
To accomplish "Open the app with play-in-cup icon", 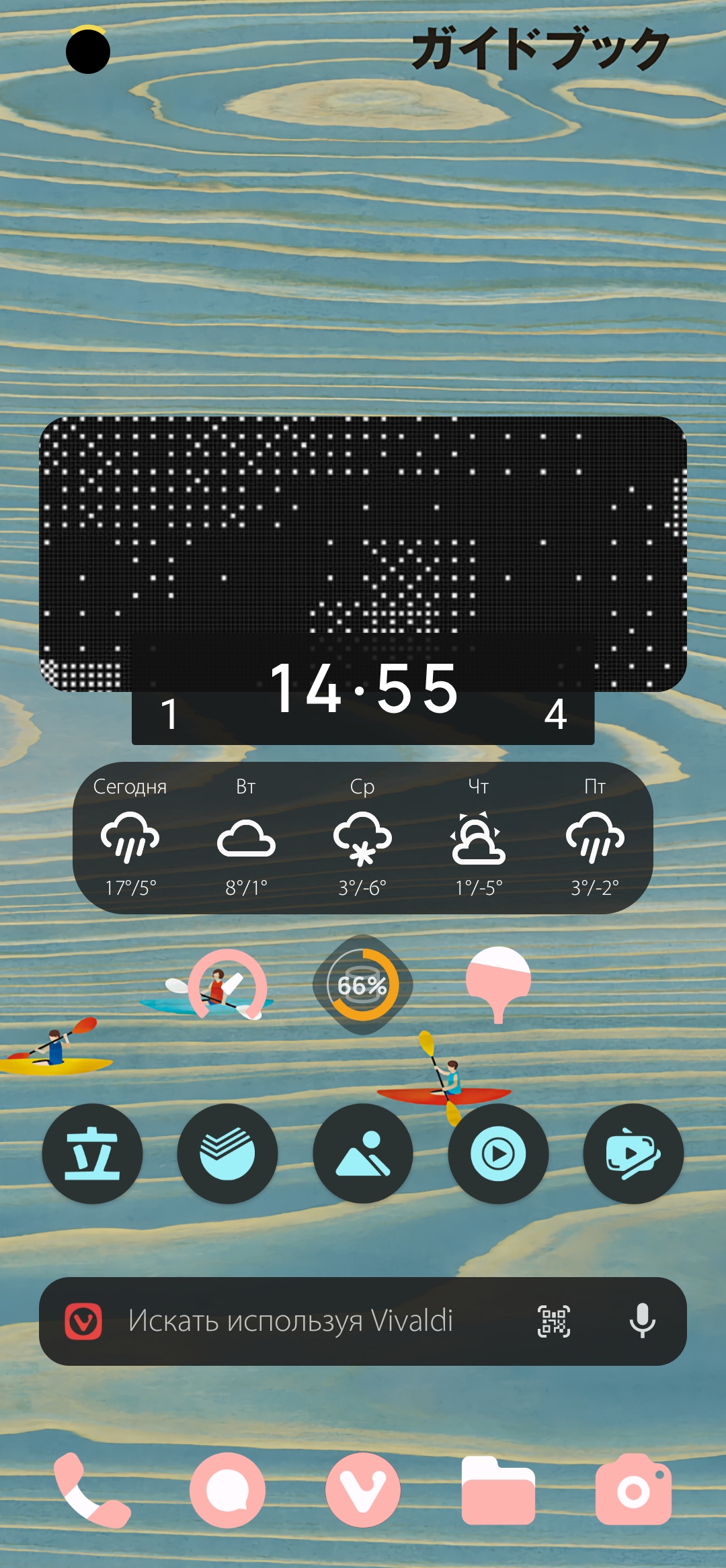I will click(633, 1153).
